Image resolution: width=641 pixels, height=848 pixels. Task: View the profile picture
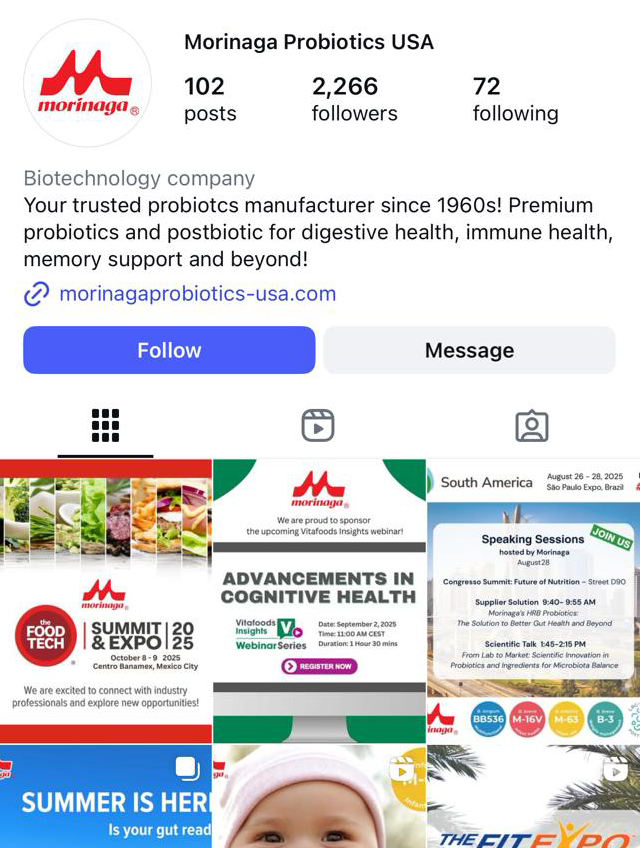pos(88,84)
